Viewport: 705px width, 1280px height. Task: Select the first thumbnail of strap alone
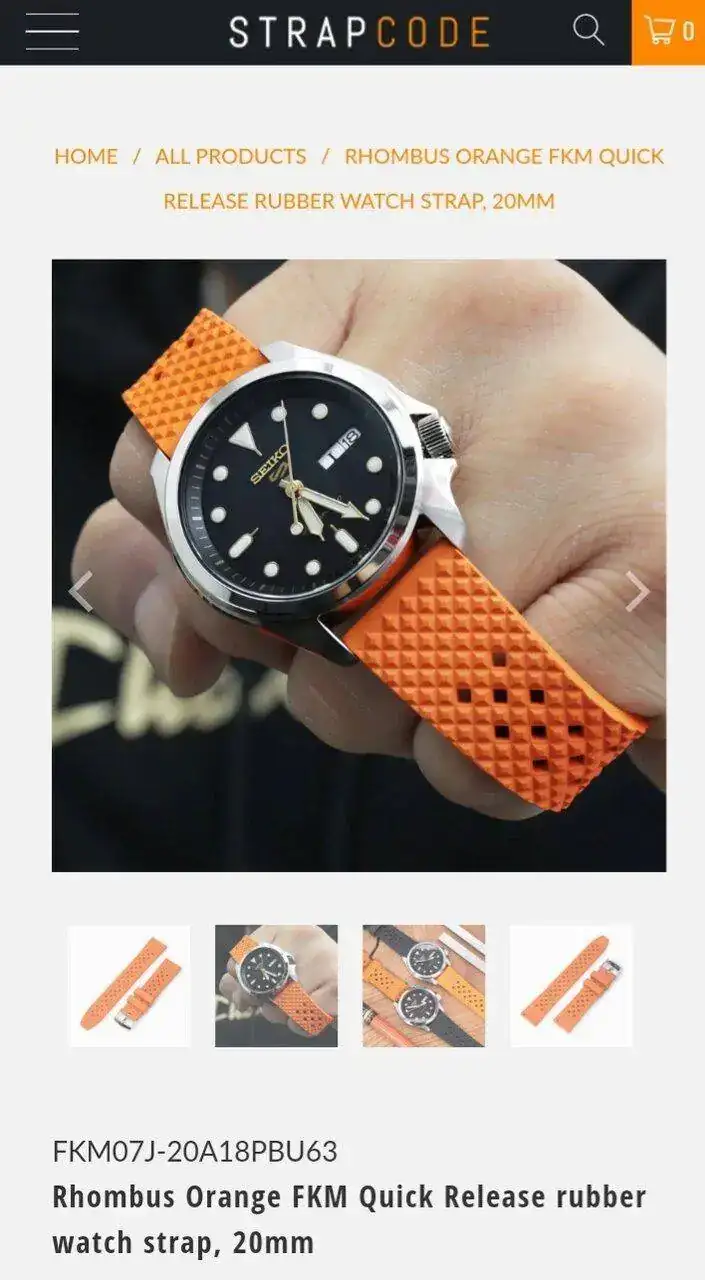coord(129,986)
